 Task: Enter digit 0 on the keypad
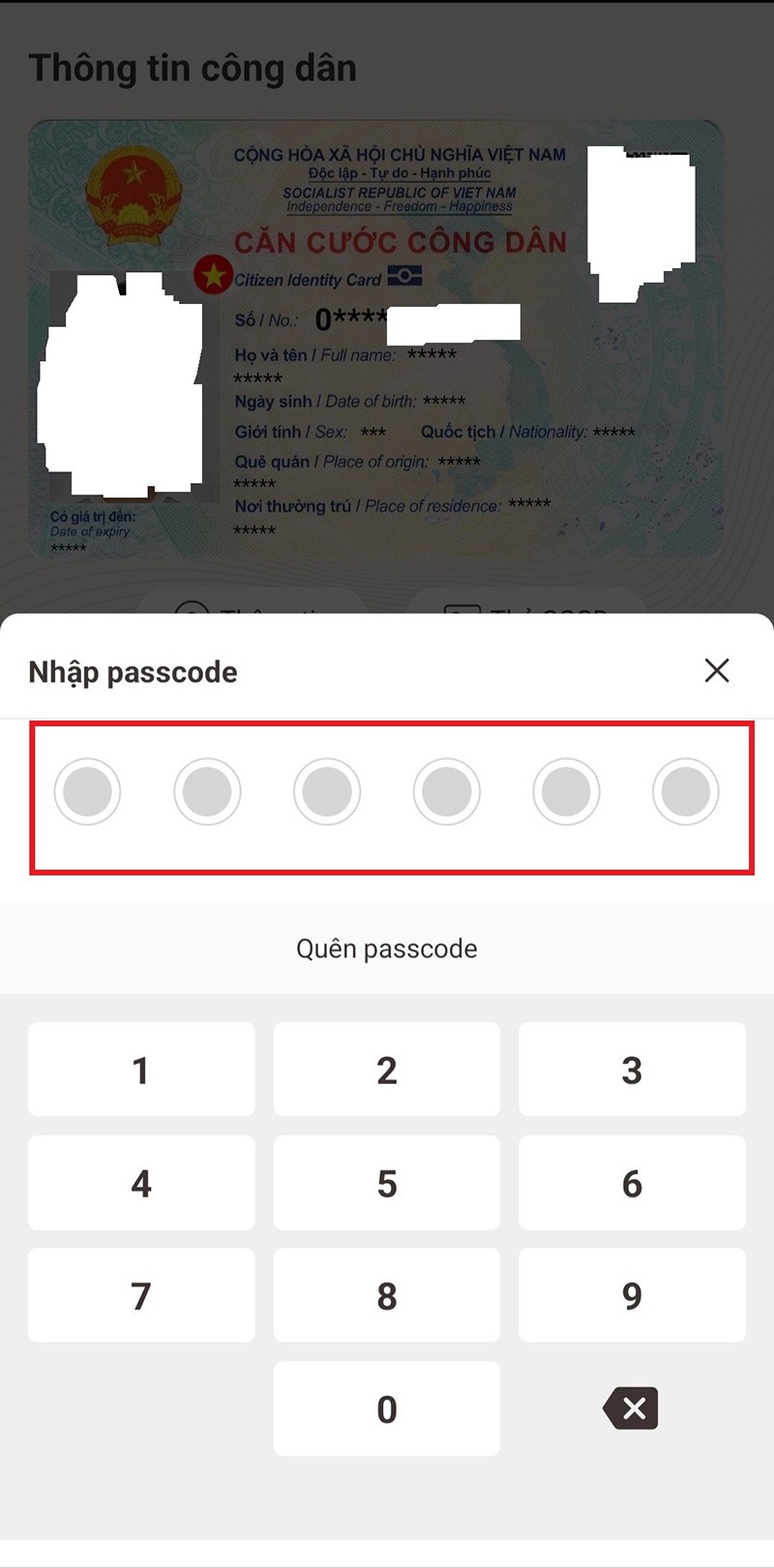pos(387,1408)
